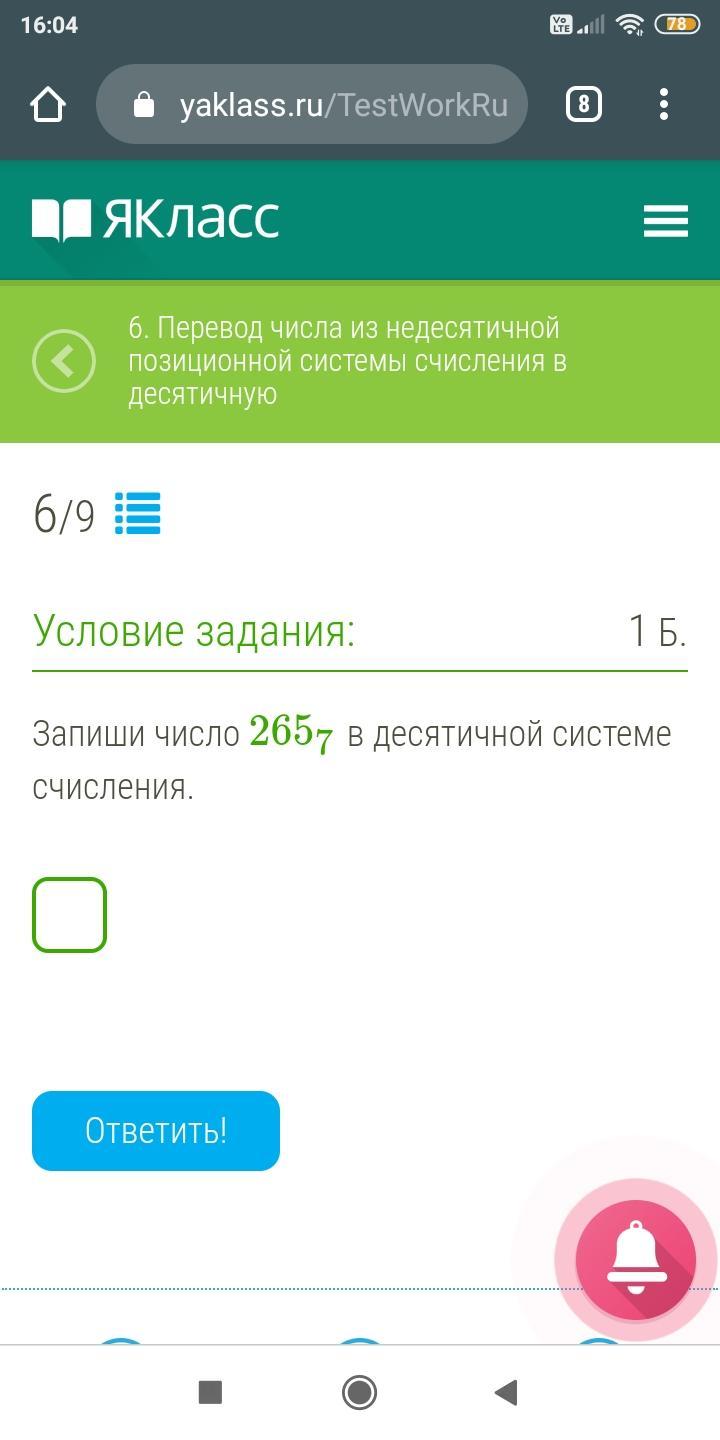
Task: Open the task list icon beside 6/9
Action: click(137, 514)
